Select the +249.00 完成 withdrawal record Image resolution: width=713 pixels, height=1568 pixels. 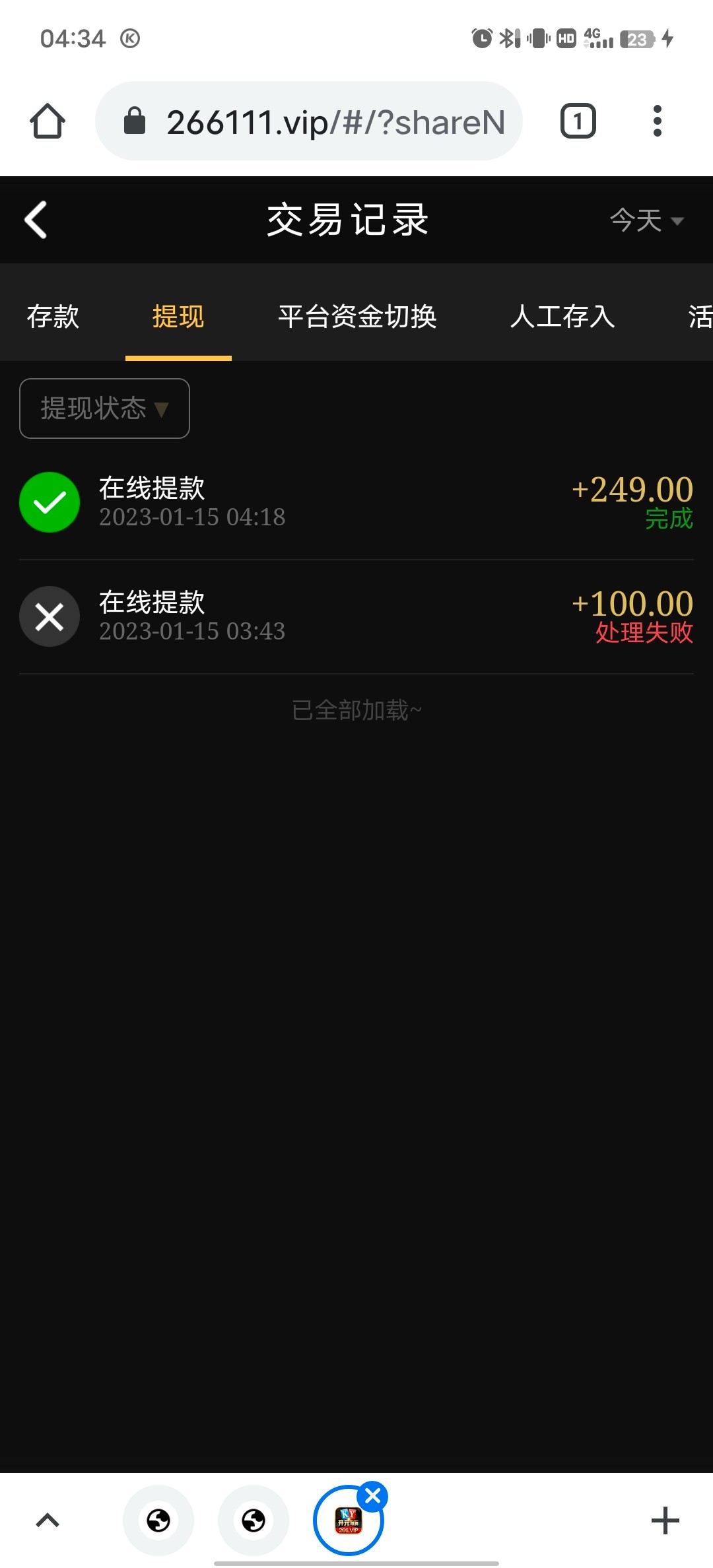[356, 502]
